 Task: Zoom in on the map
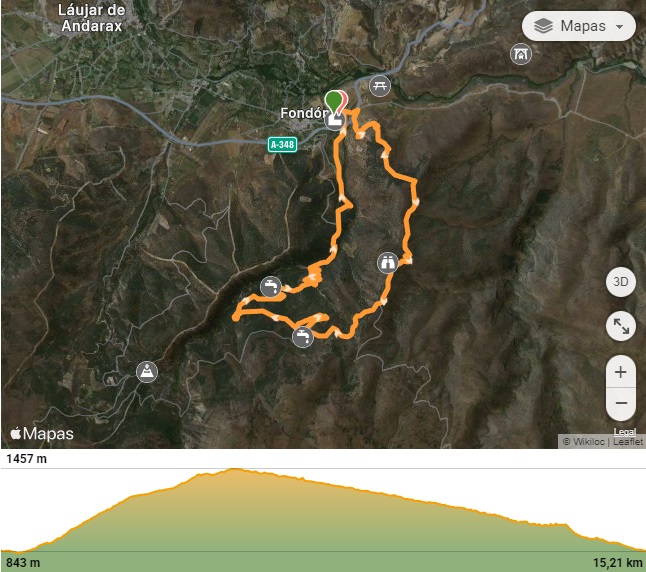pyautogui.click(x=620, y=372)
